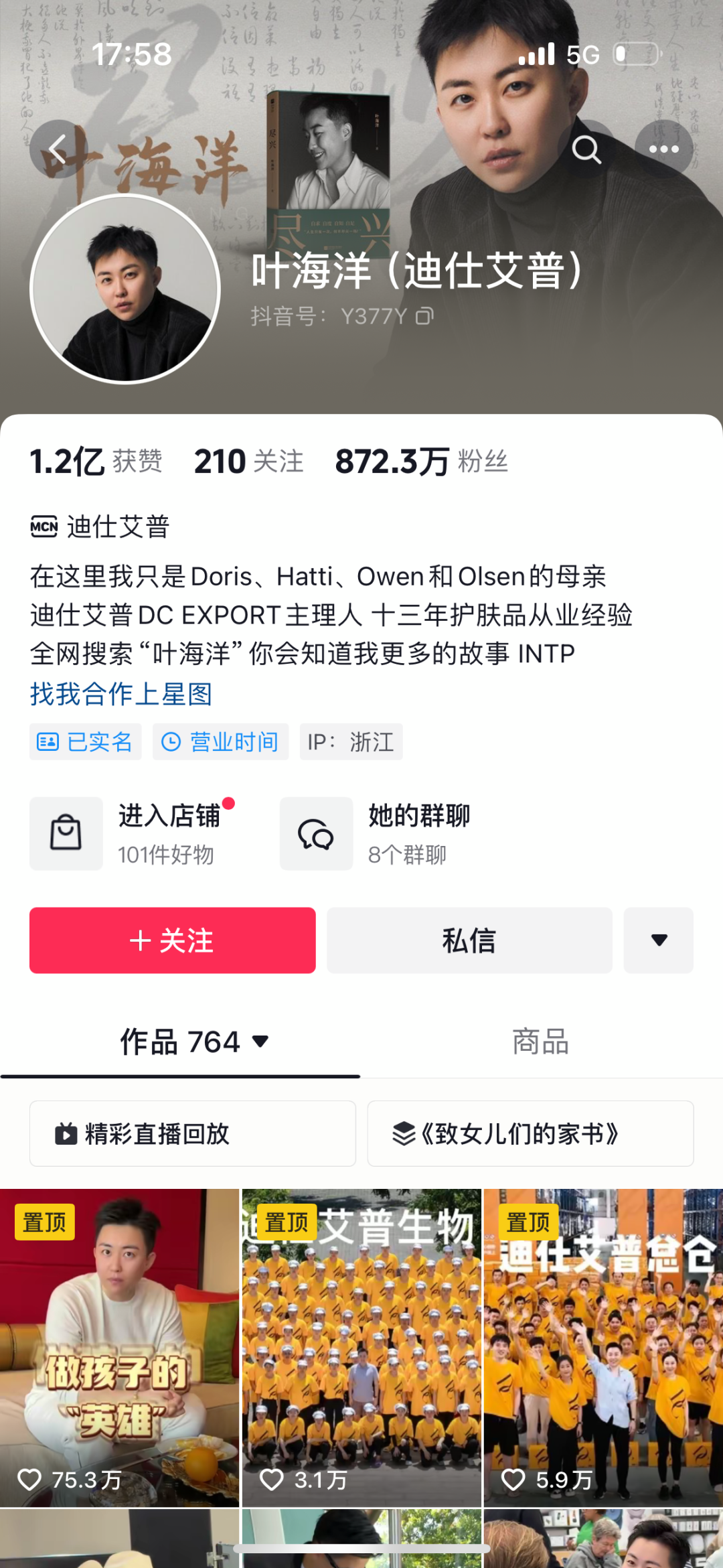Open 精彩直播回放 live replays
The image size is (723, 1568).
pyautogui.click(x=192, y=1133)
